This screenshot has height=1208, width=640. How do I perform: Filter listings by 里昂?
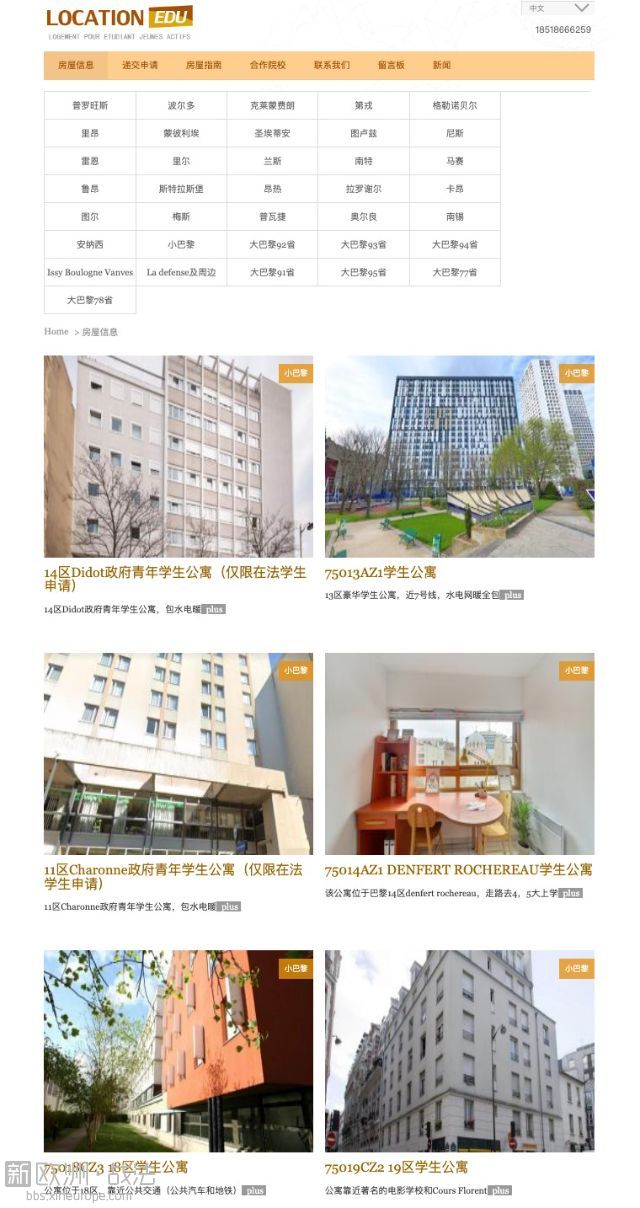pos(90,133)
